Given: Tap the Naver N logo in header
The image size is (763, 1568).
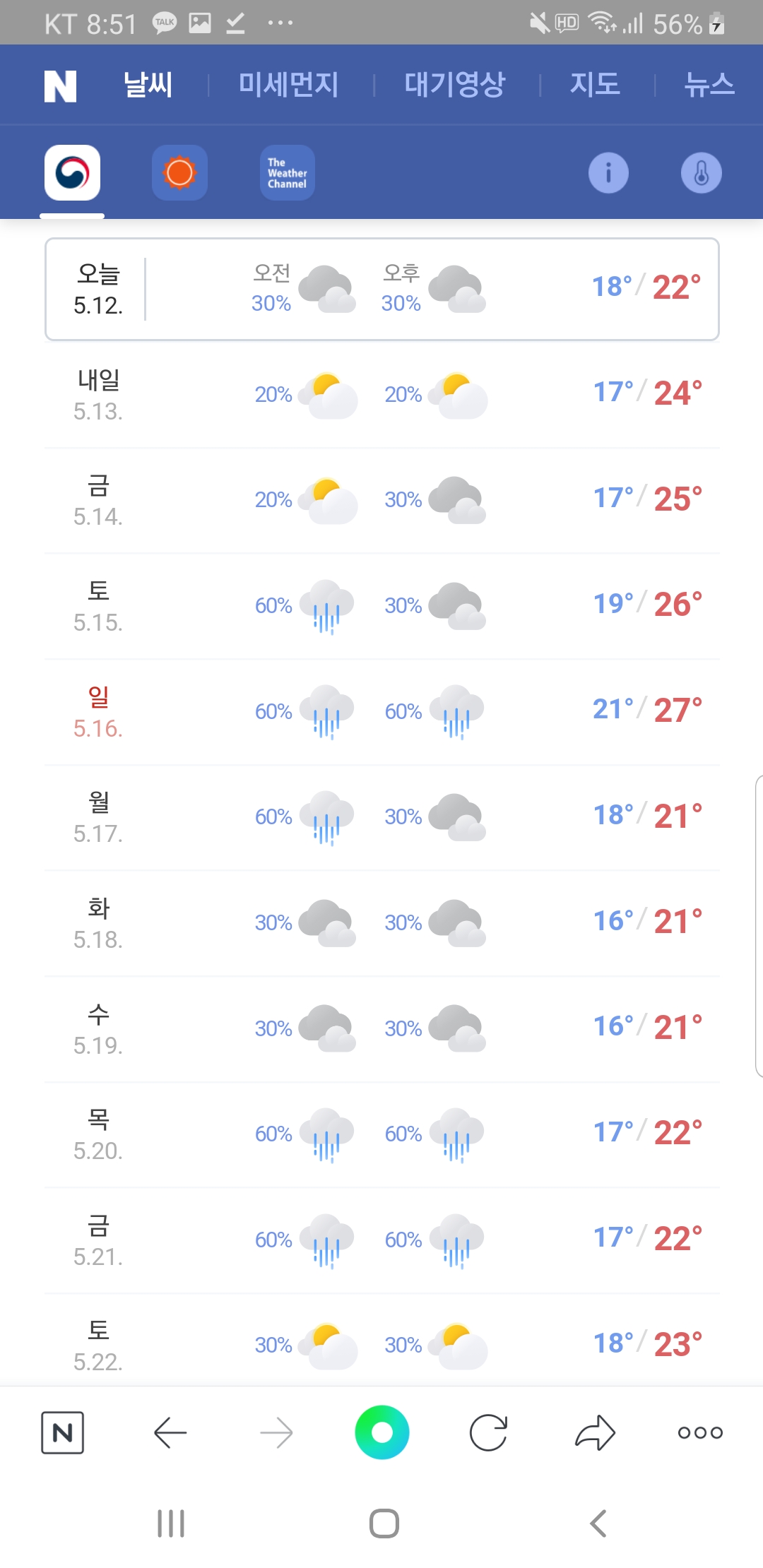Looking at the screenshot, I should pos(60,86).
